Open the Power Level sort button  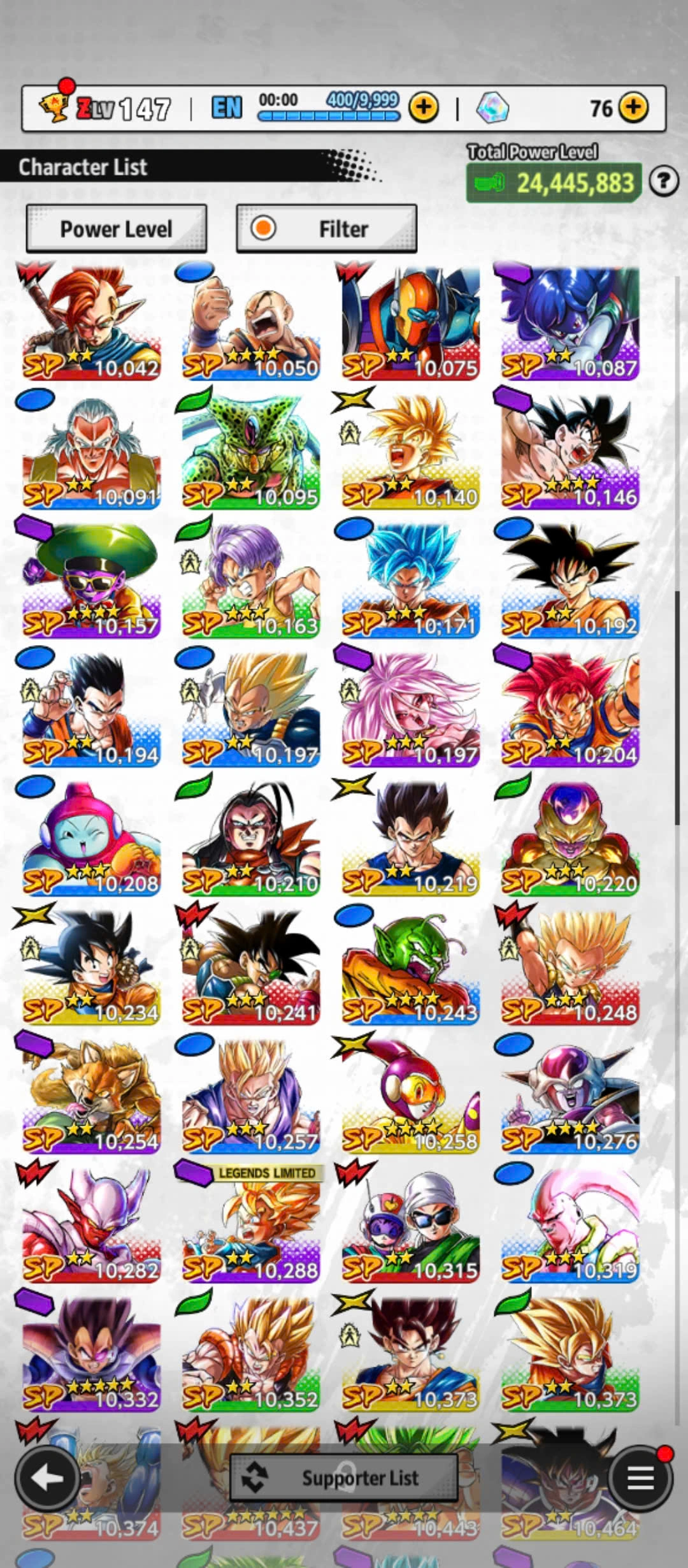[x=116, y=228]
